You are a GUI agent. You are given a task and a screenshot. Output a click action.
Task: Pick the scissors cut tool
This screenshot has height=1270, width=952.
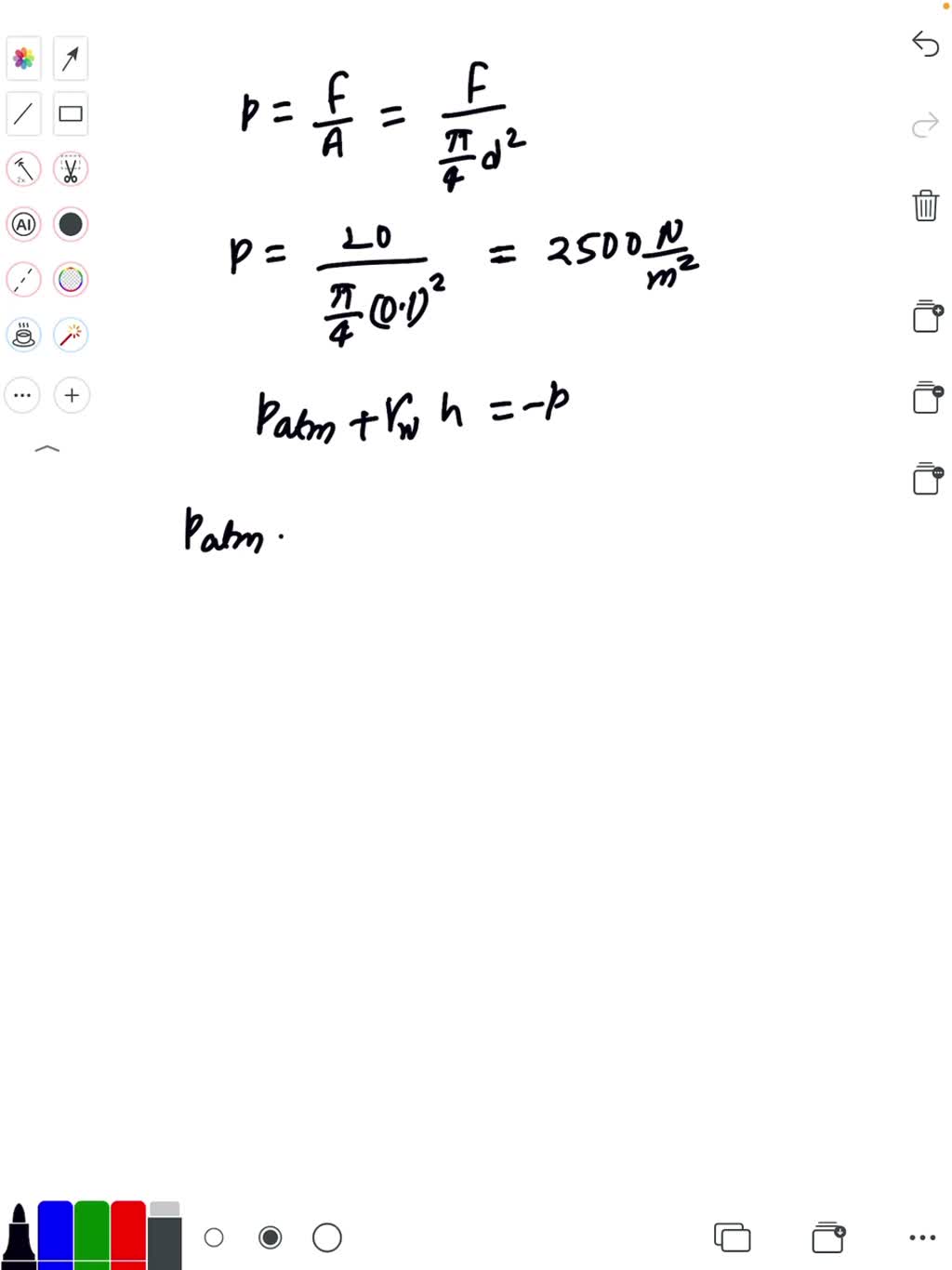[71, 169]
